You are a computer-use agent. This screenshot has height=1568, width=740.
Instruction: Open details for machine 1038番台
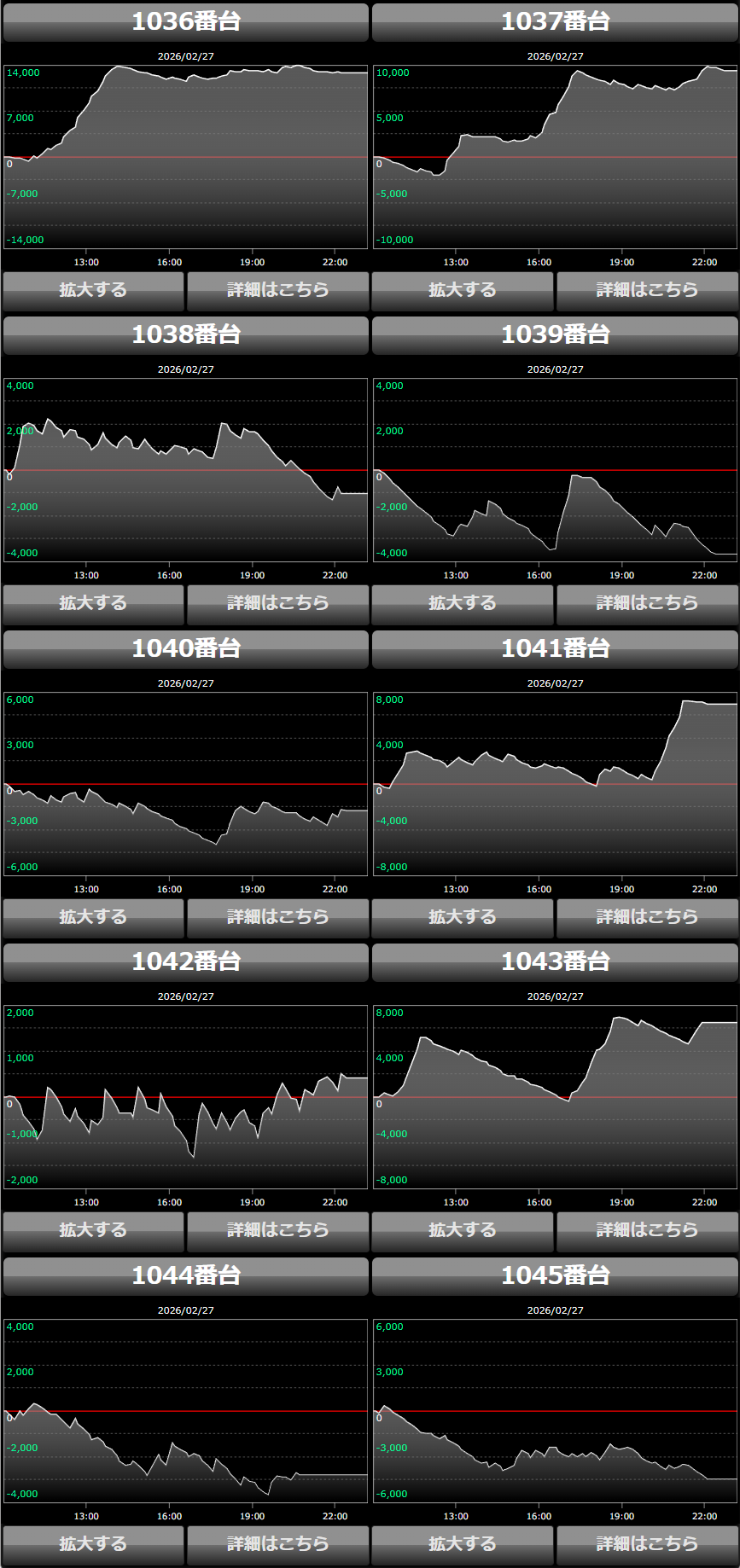pos(277,603)
